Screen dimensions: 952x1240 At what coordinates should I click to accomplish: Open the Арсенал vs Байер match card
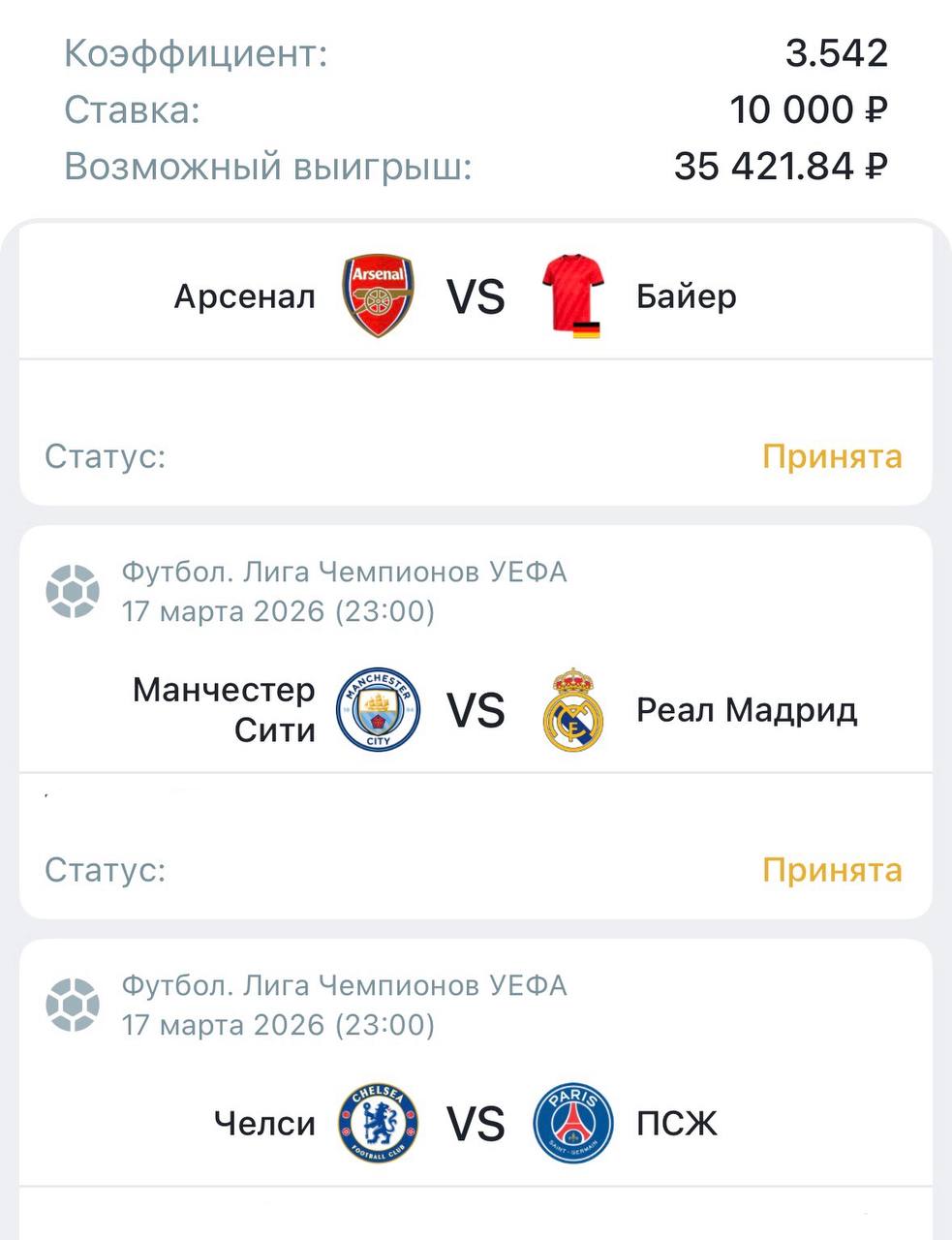[x=475, y=296]
